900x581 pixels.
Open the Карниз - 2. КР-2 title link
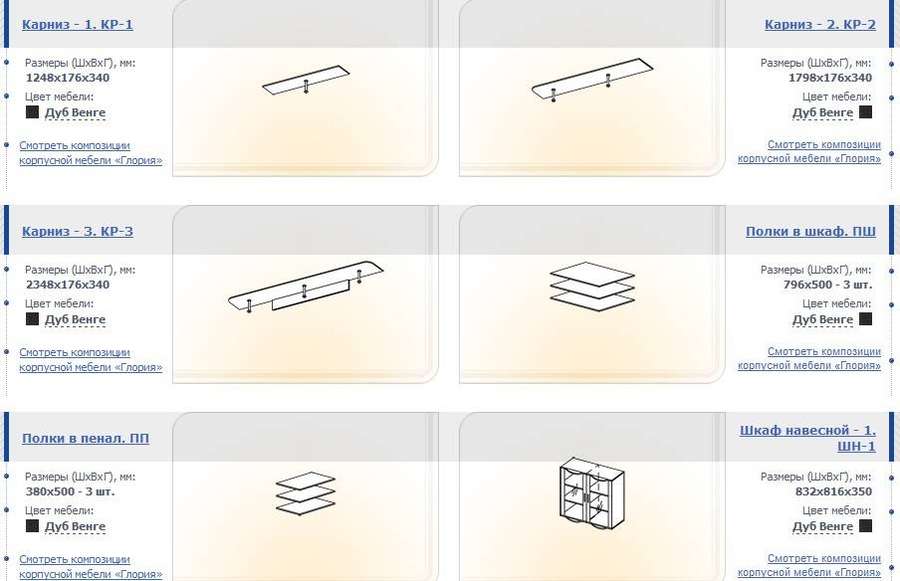point(820,24)
